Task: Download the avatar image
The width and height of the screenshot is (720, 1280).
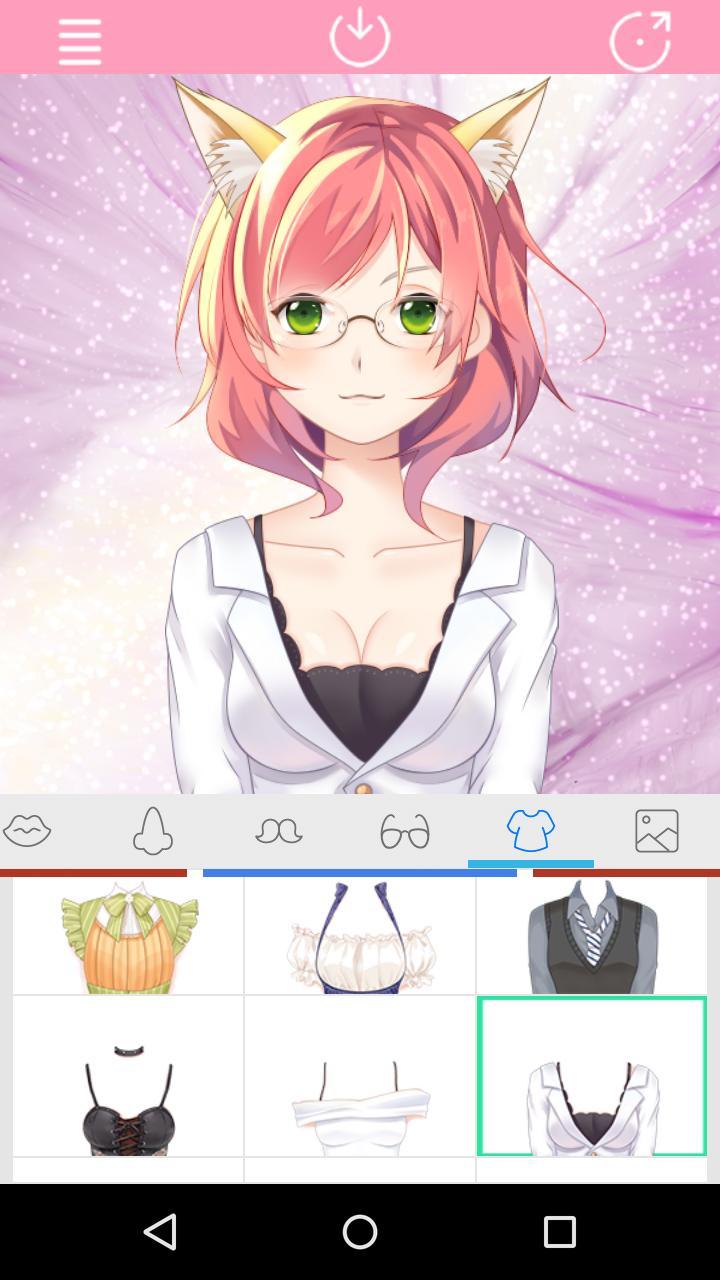Action: coord(359,38)
